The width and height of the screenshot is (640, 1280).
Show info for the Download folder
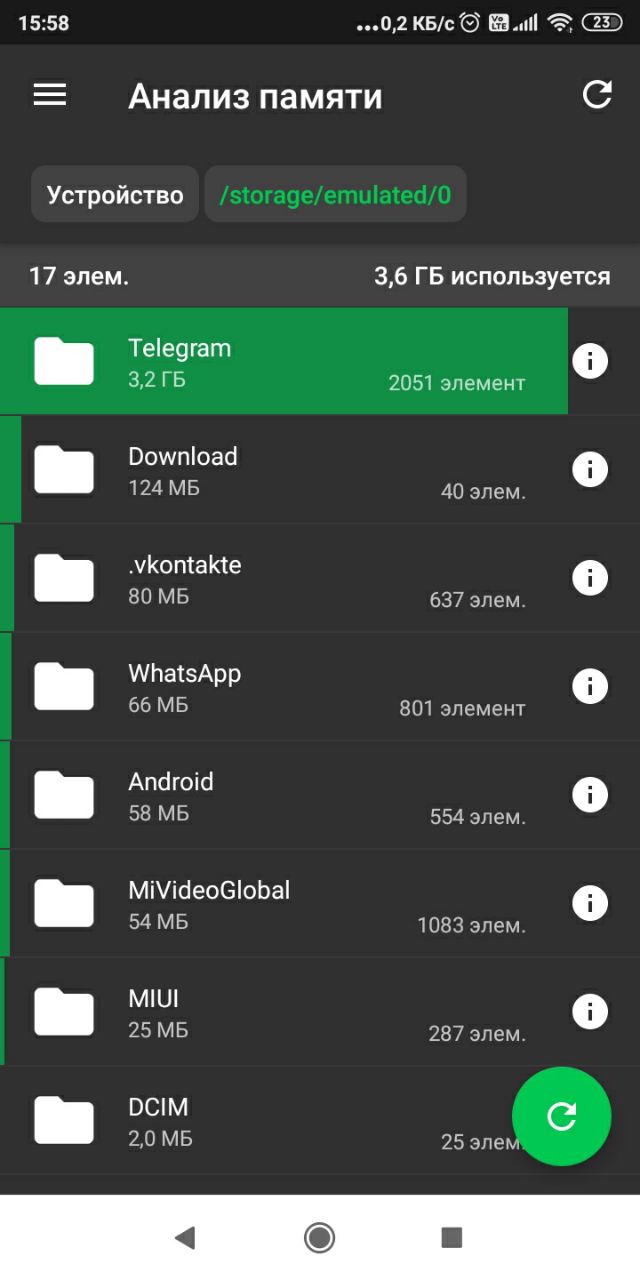[x=590, y=468]
